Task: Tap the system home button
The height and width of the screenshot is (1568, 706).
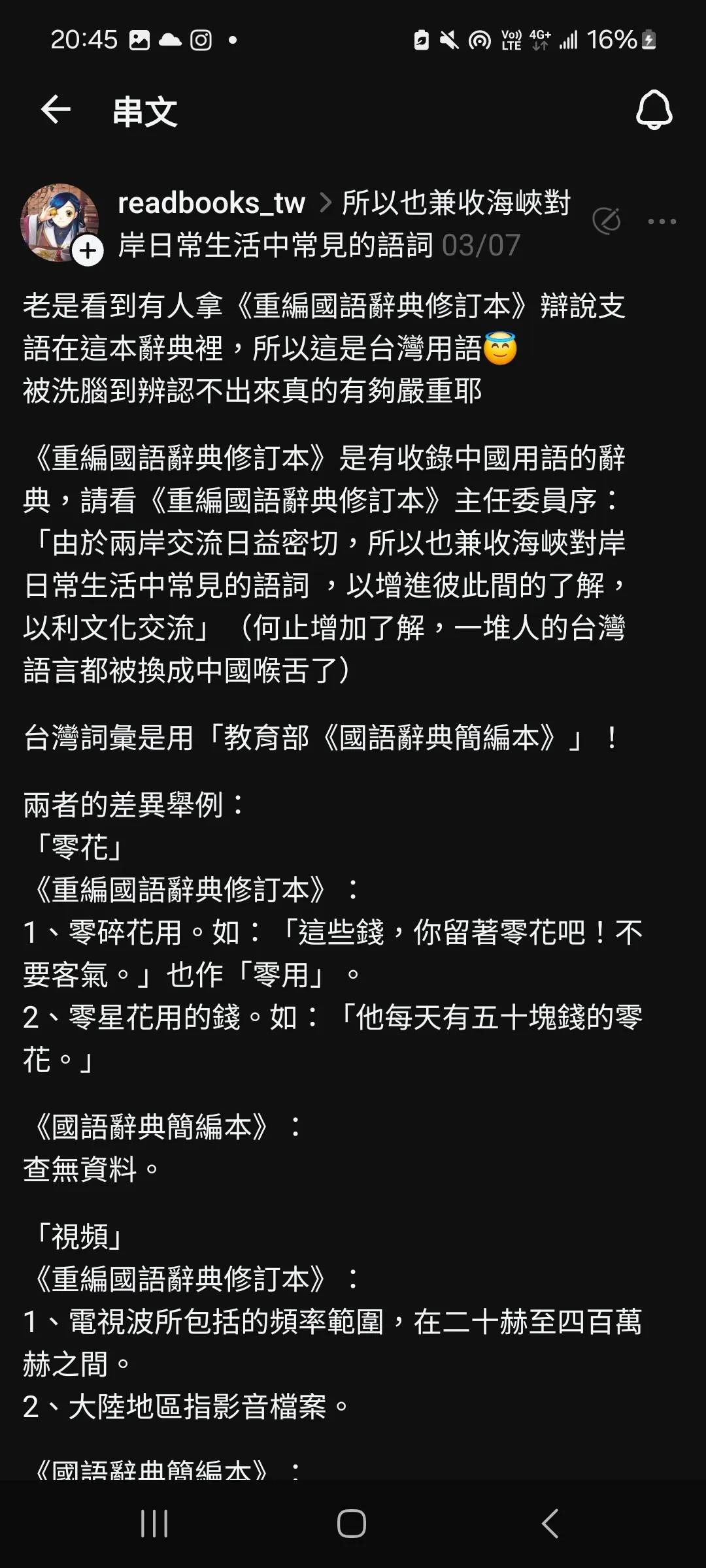Action: coord(352,1524)
